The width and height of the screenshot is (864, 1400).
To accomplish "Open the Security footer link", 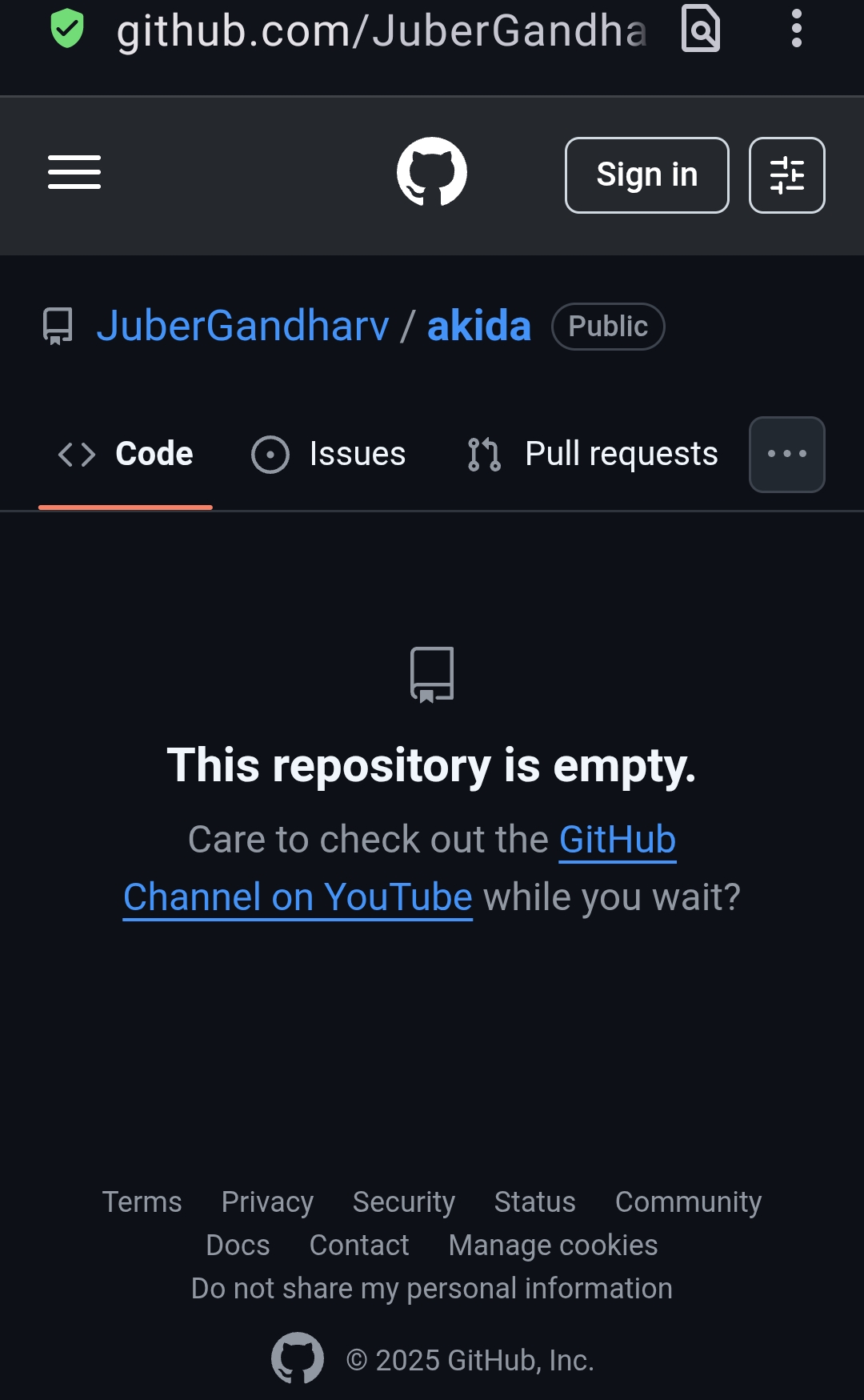I will [x=404, y=1201].
